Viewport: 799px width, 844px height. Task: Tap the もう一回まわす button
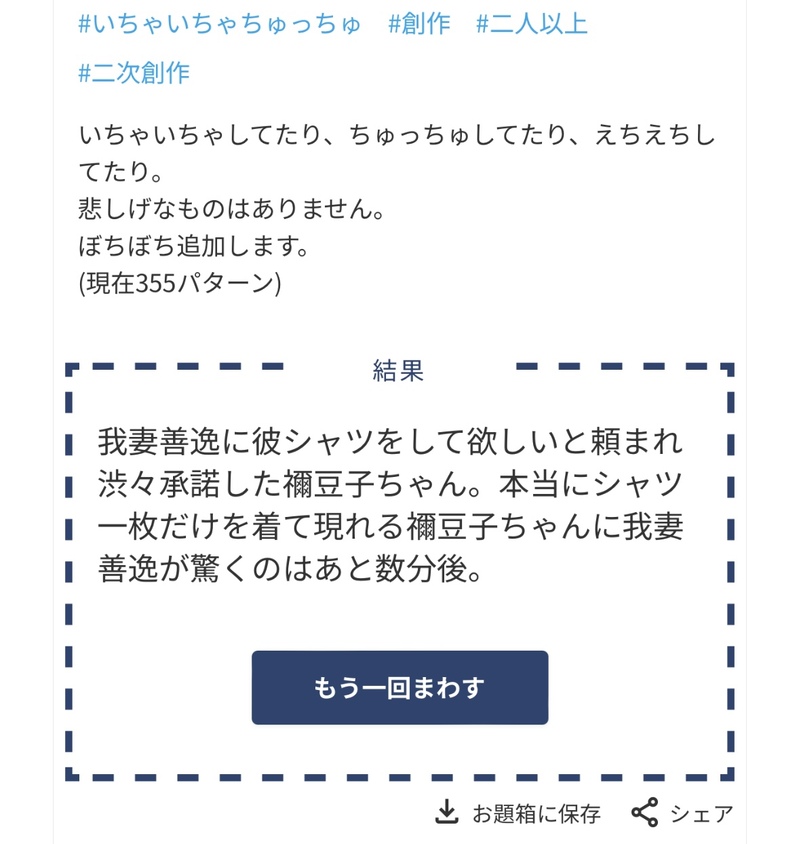tap(399, 688)
